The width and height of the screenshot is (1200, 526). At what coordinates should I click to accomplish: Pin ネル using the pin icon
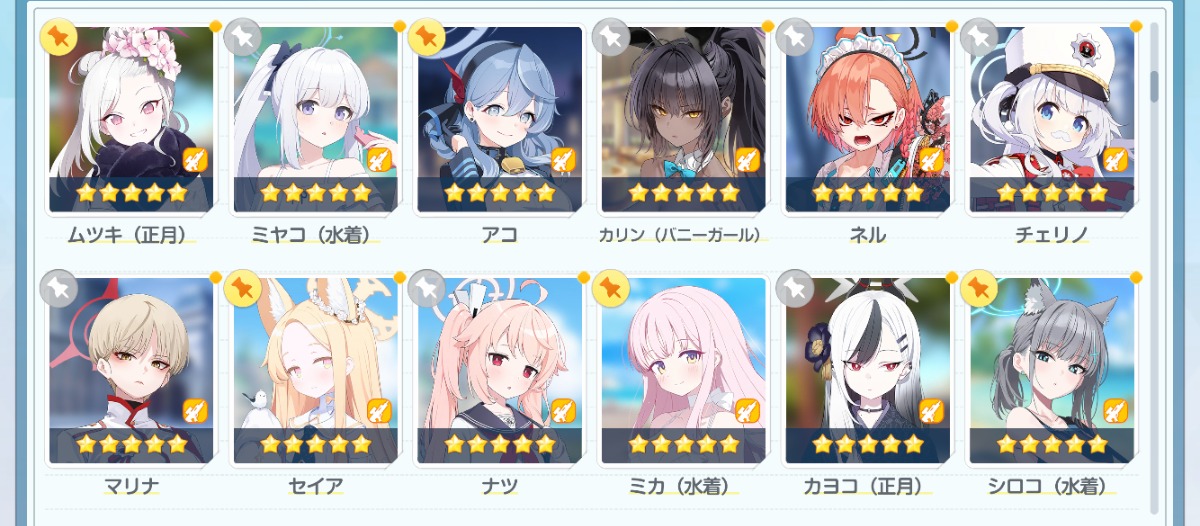tap(795, 38)
